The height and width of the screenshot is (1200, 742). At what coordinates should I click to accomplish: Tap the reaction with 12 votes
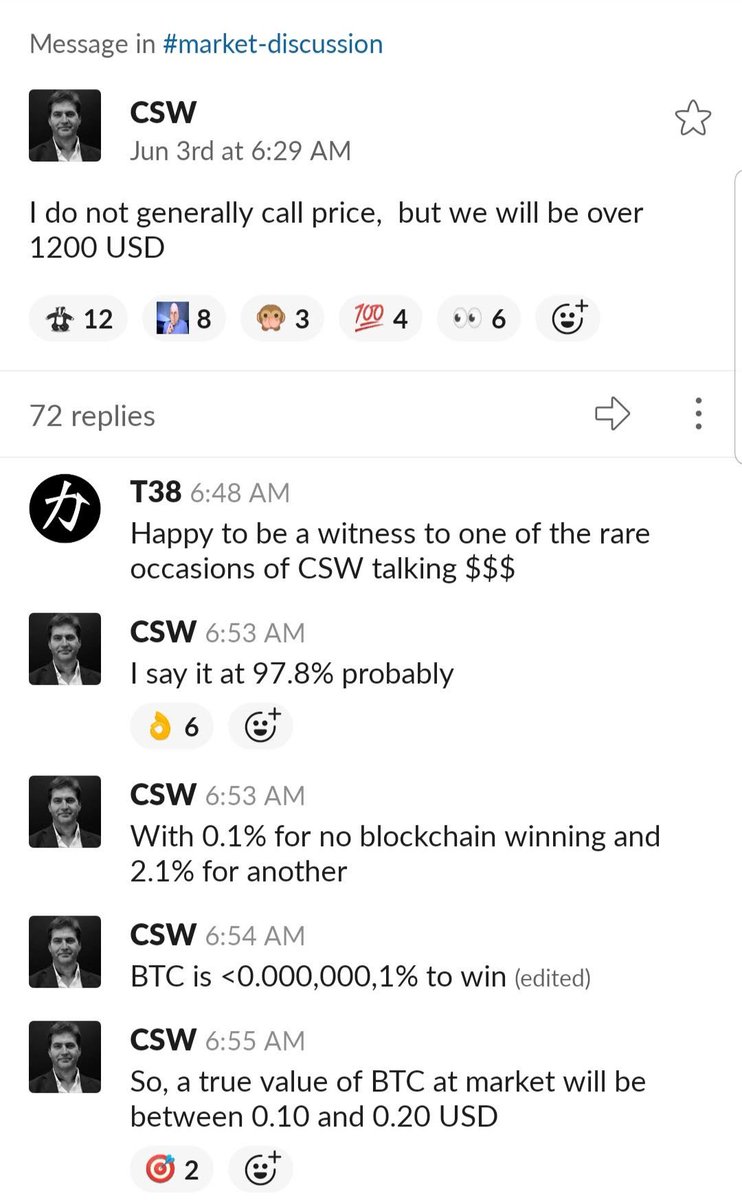point(79,319)
